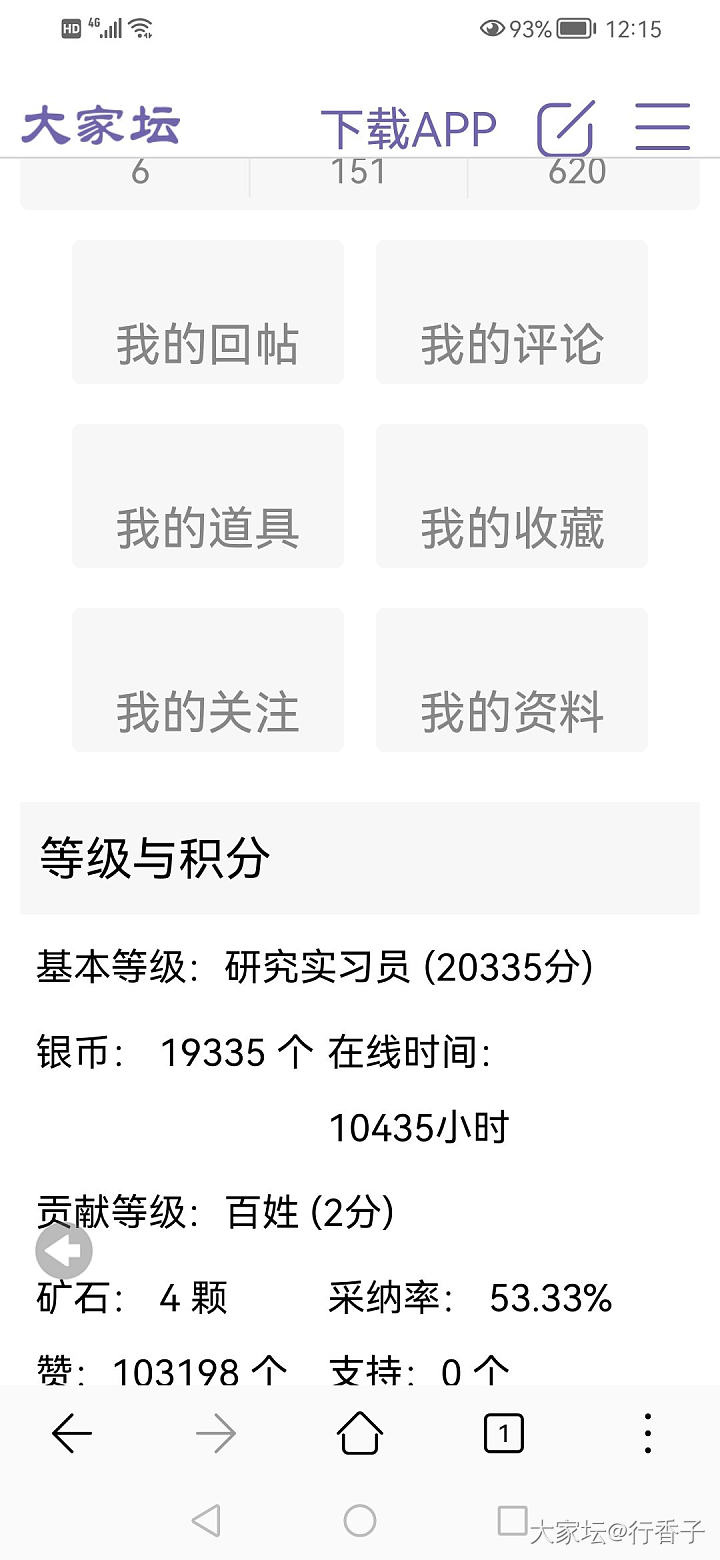This screenshot has width=720, height=1560.
Task: View 我的收藏
Action: point(512,497)
